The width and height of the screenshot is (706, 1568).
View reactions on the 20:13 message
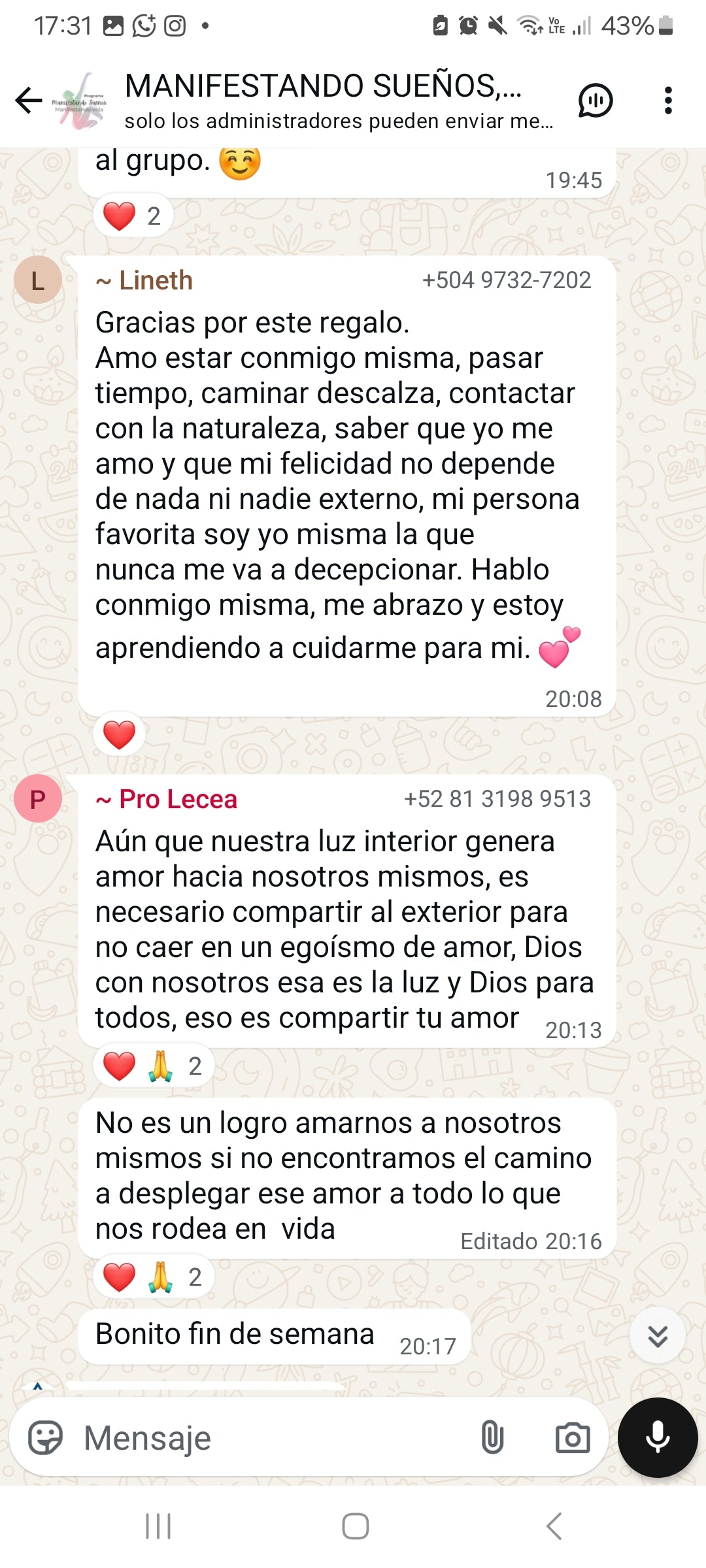click(153, 1066)
